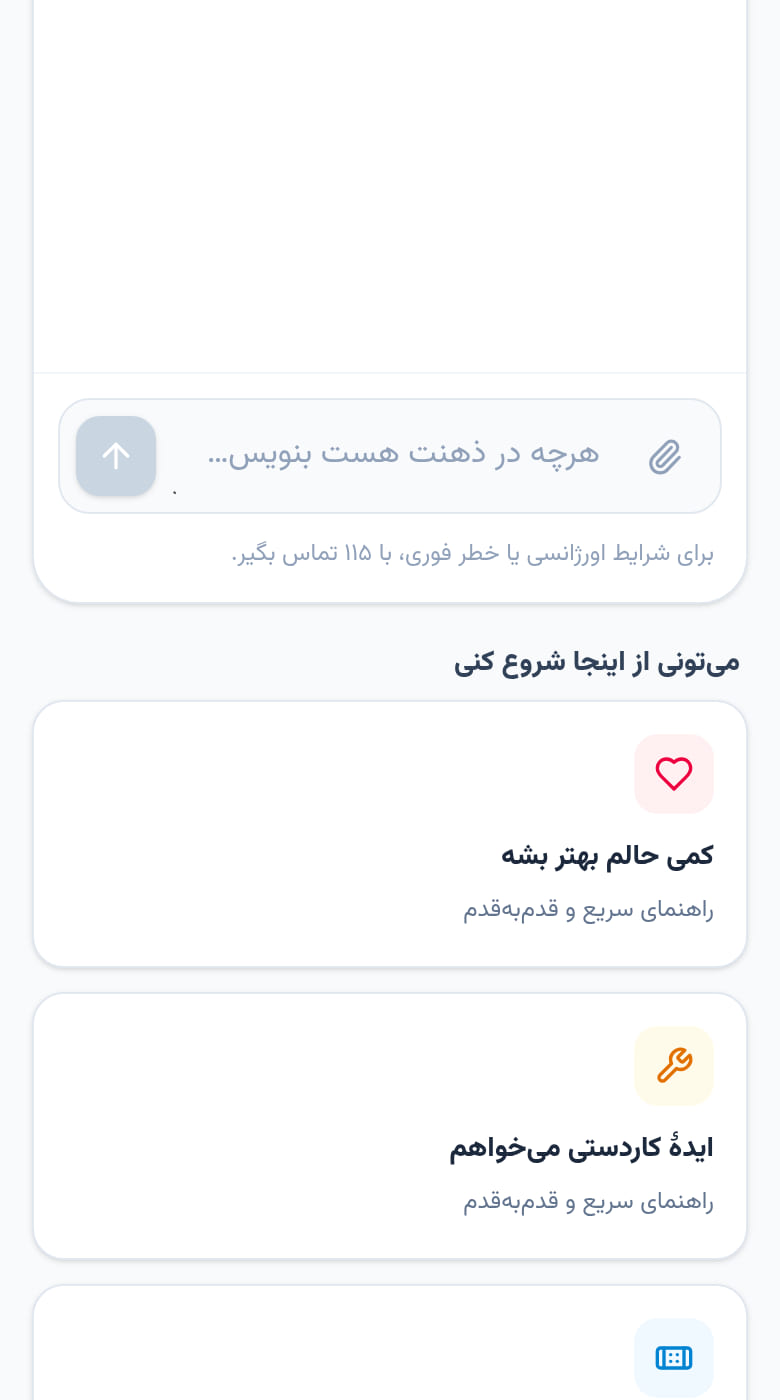Open the «کمی حالم بهتر بشه» card
Image resolution: width=780 pixels, height=1400 pixels.
coord(390,834)
